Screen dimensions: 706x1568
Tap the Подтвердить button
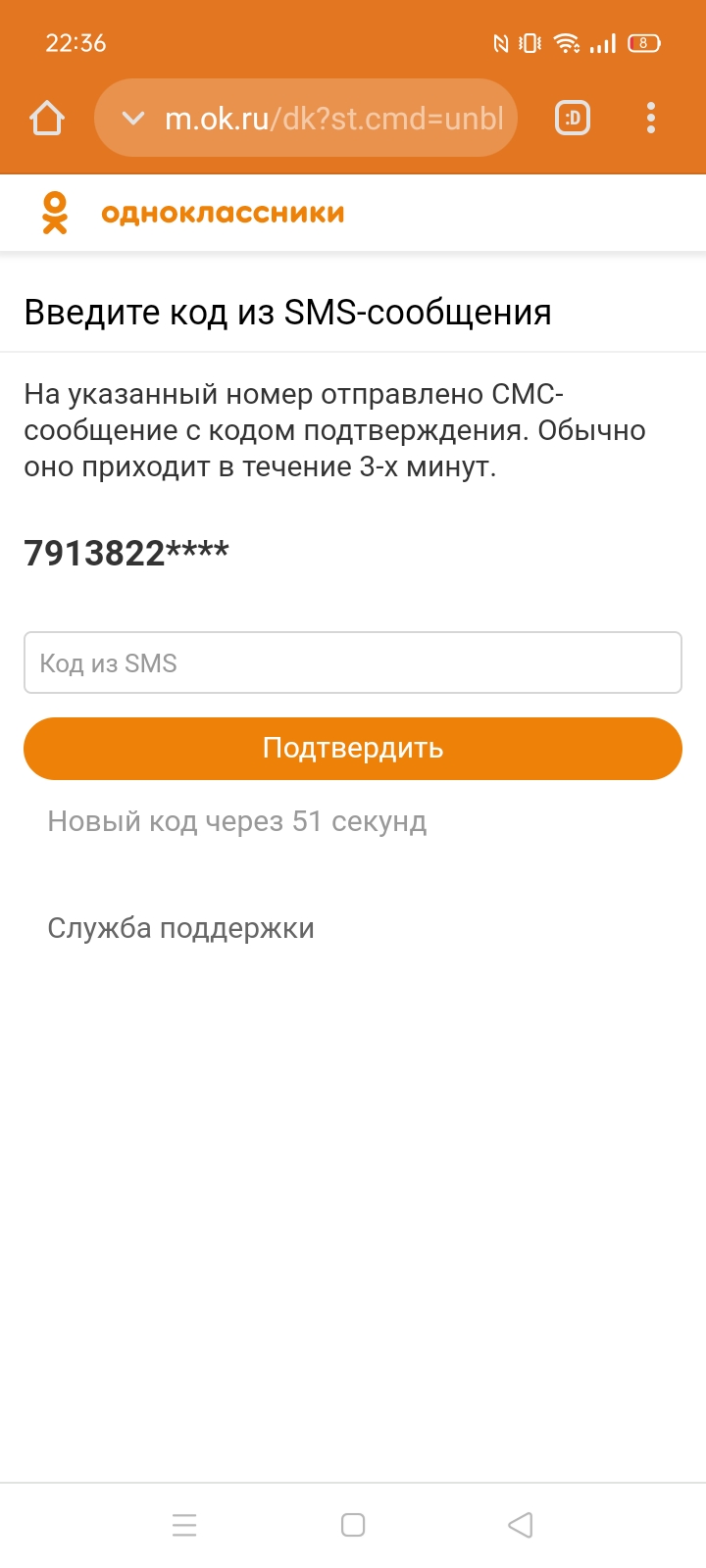(x=352, y=749)
